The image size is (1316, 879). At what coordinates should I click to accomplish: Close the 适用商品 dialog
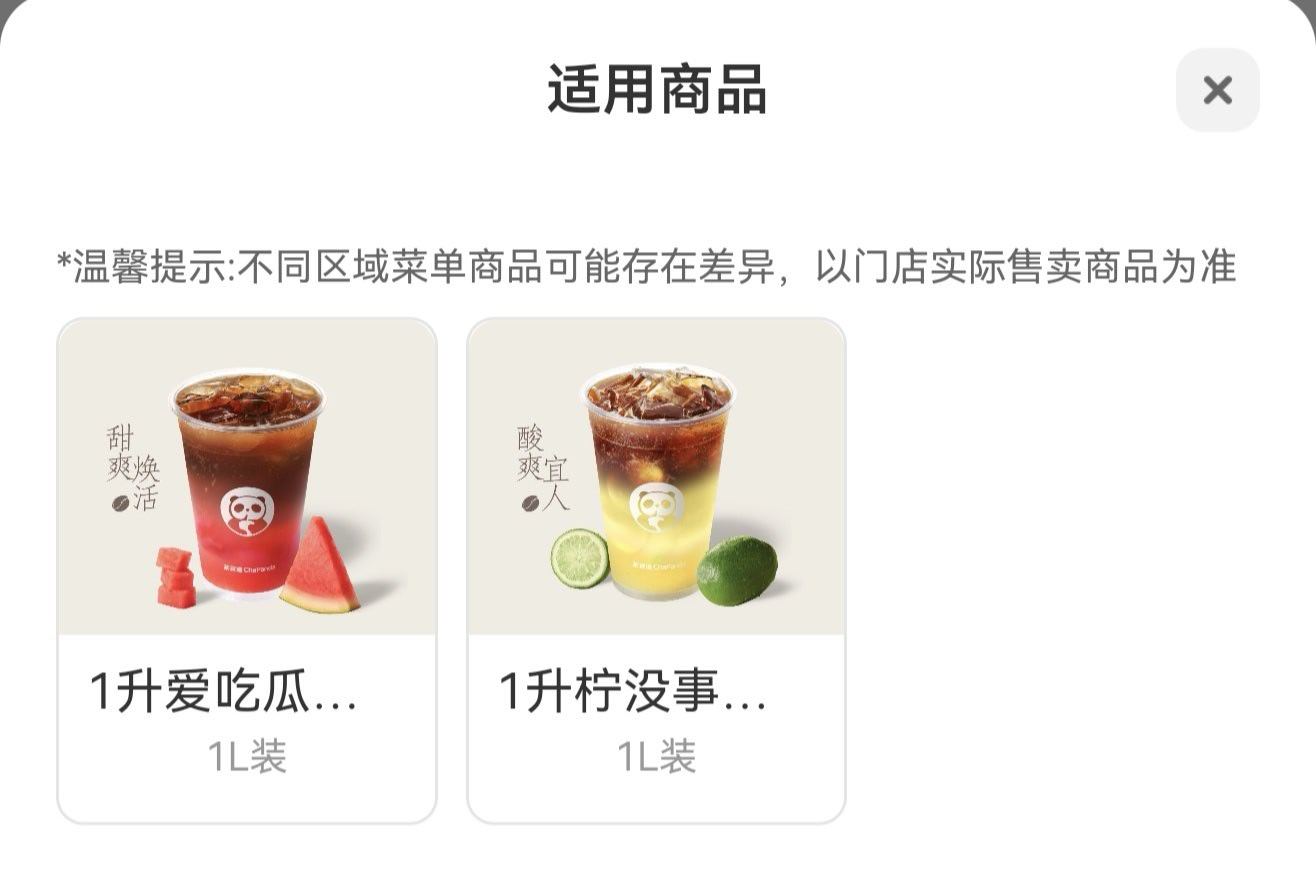click(x=1217, y=90)
